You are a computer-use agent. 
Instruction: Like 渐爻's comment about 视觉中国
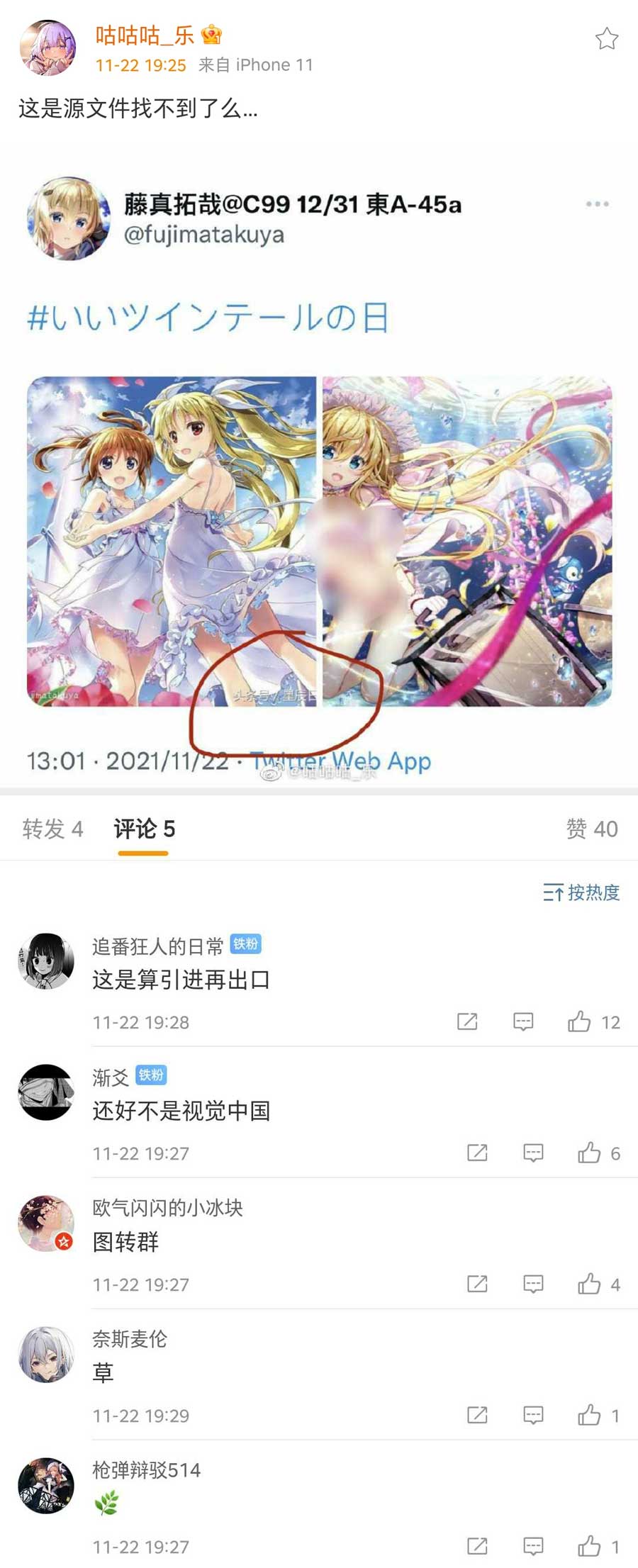click(589, 1153)
